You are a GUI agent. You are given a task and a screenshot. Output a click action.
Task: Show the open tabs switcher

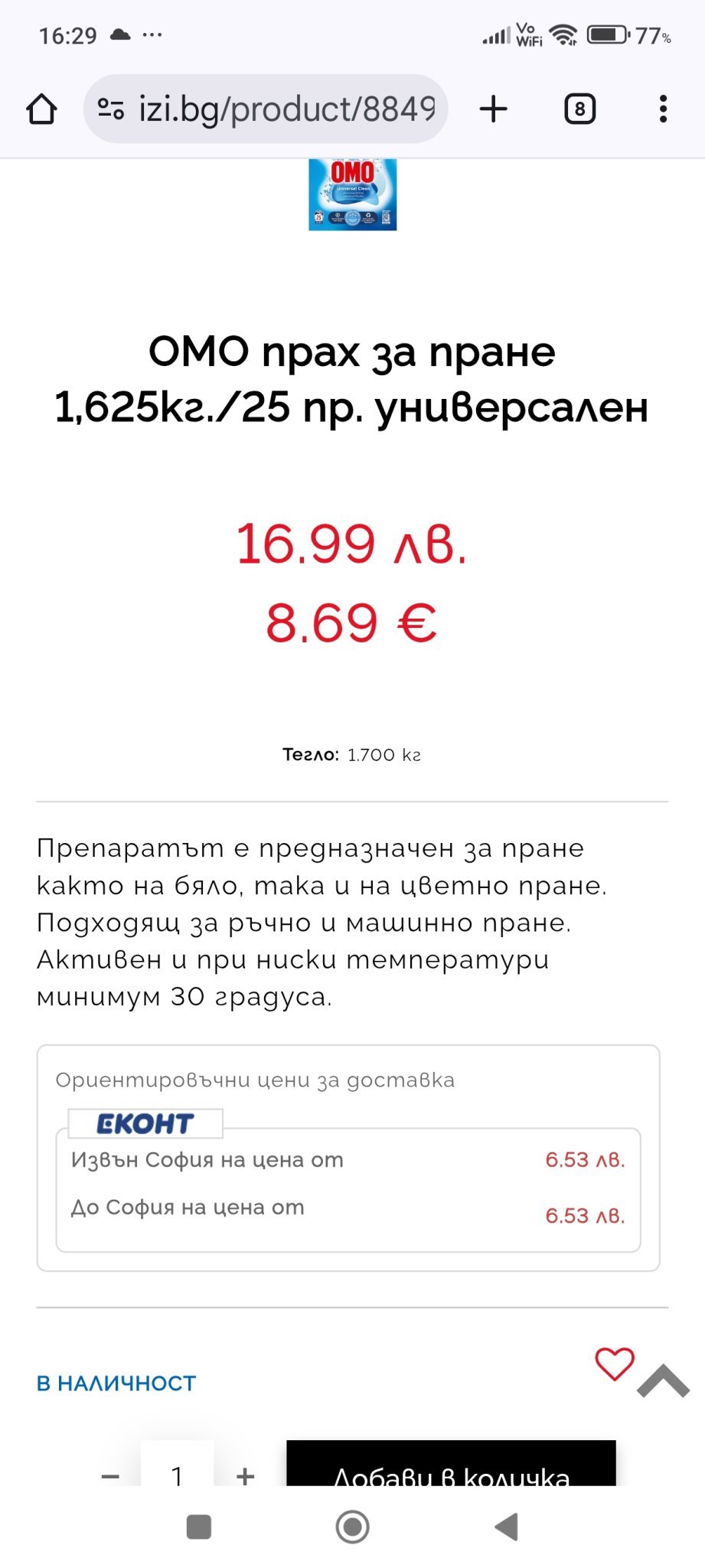tap(579, 109)
